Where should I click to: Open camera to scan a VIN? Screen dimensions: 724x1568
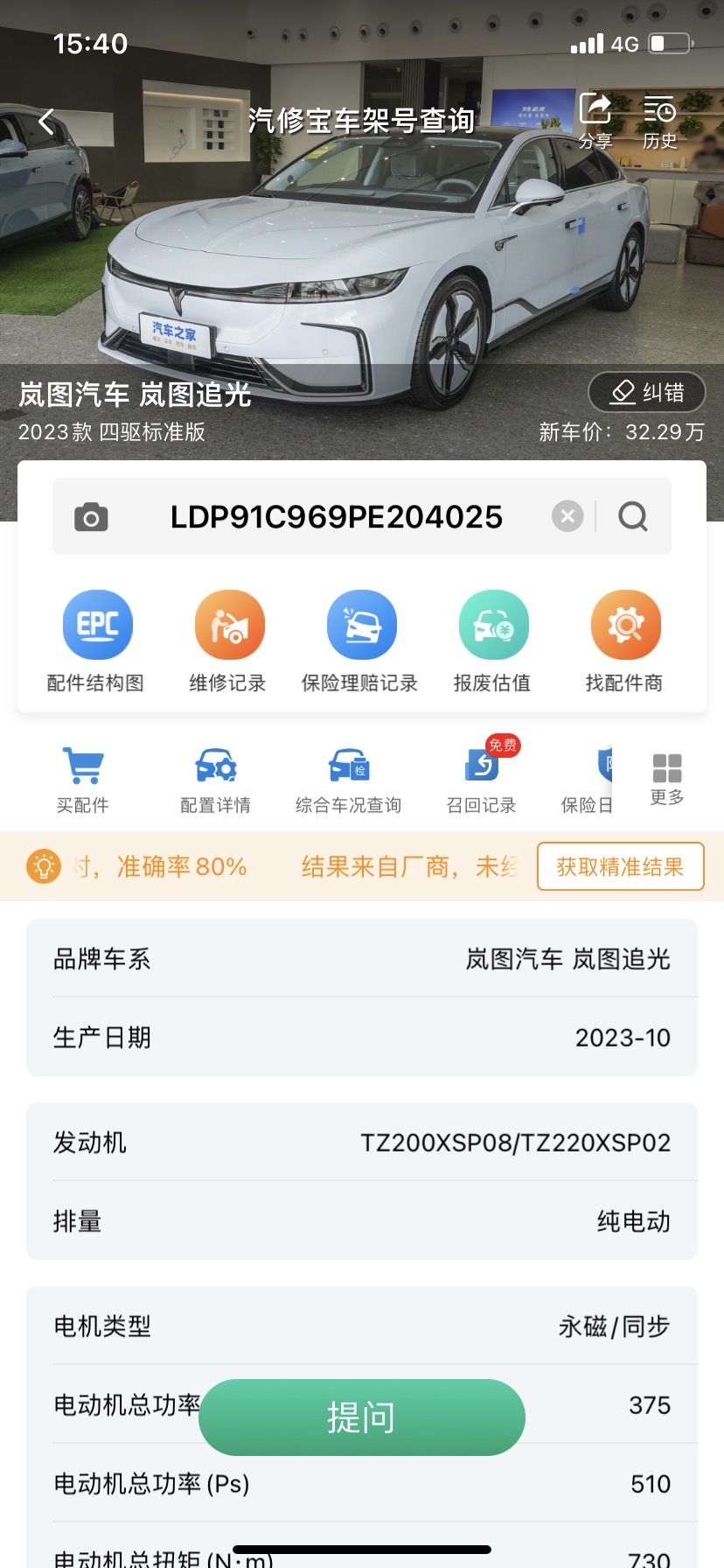91,517
